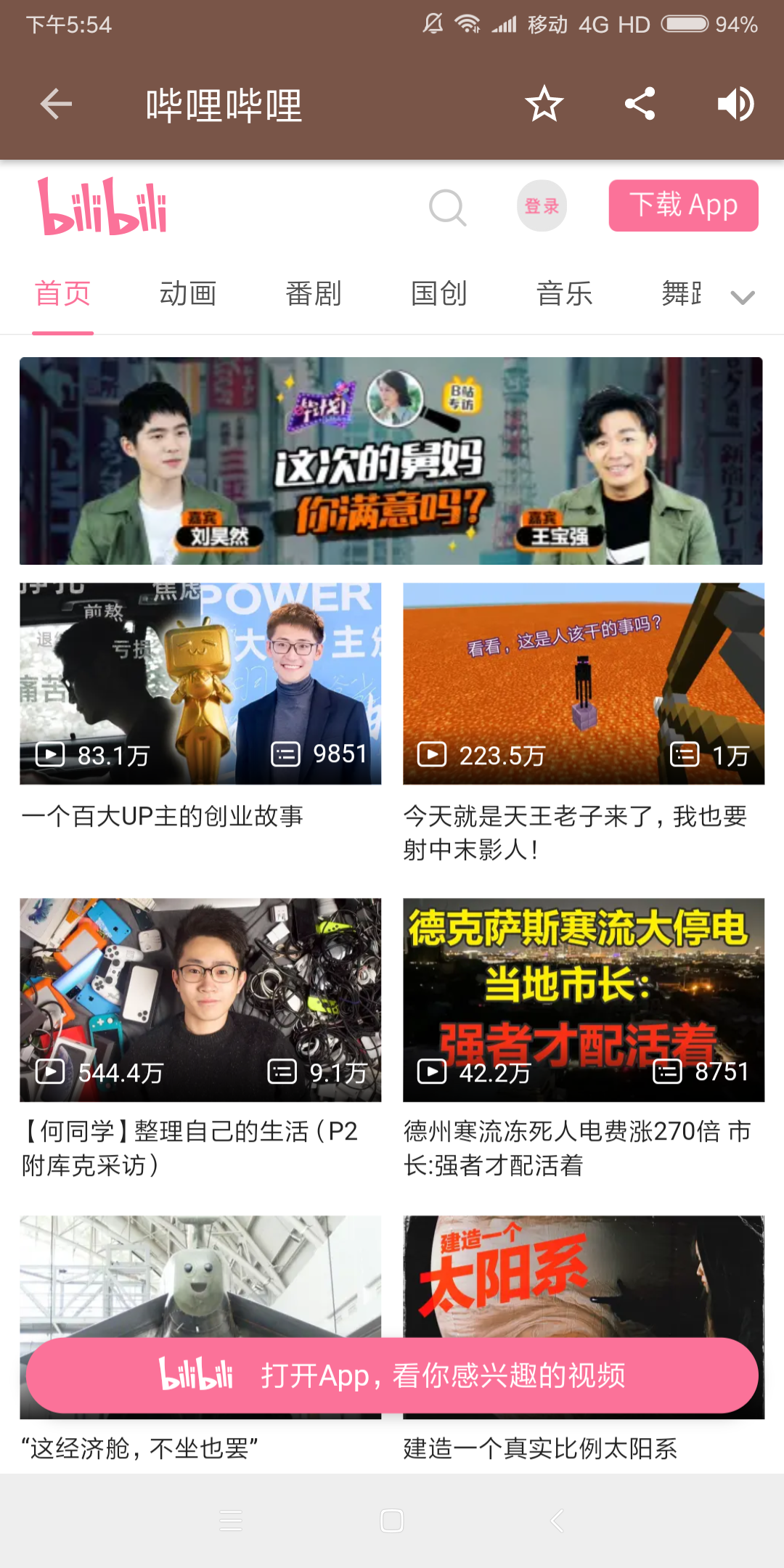Tap the system home button

[392, 1521]
